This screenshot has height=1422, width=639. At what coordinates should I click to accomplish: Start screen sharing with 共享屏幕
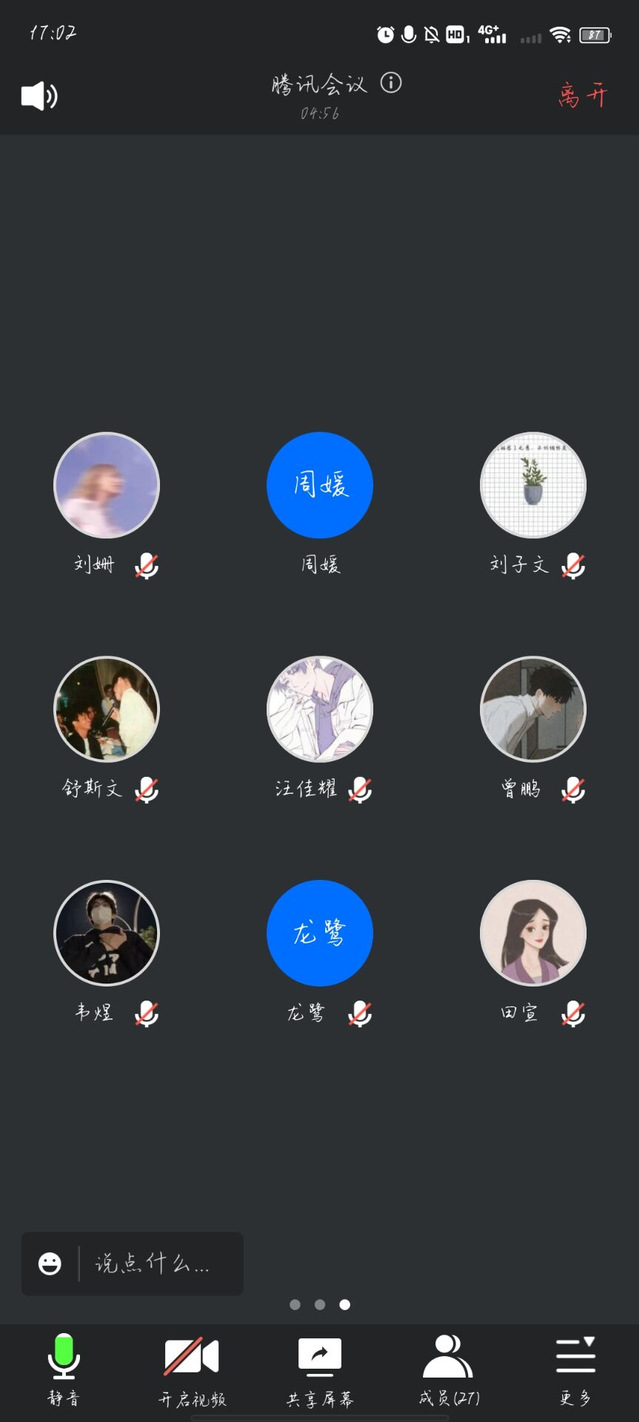click(x=319, y=1369)
